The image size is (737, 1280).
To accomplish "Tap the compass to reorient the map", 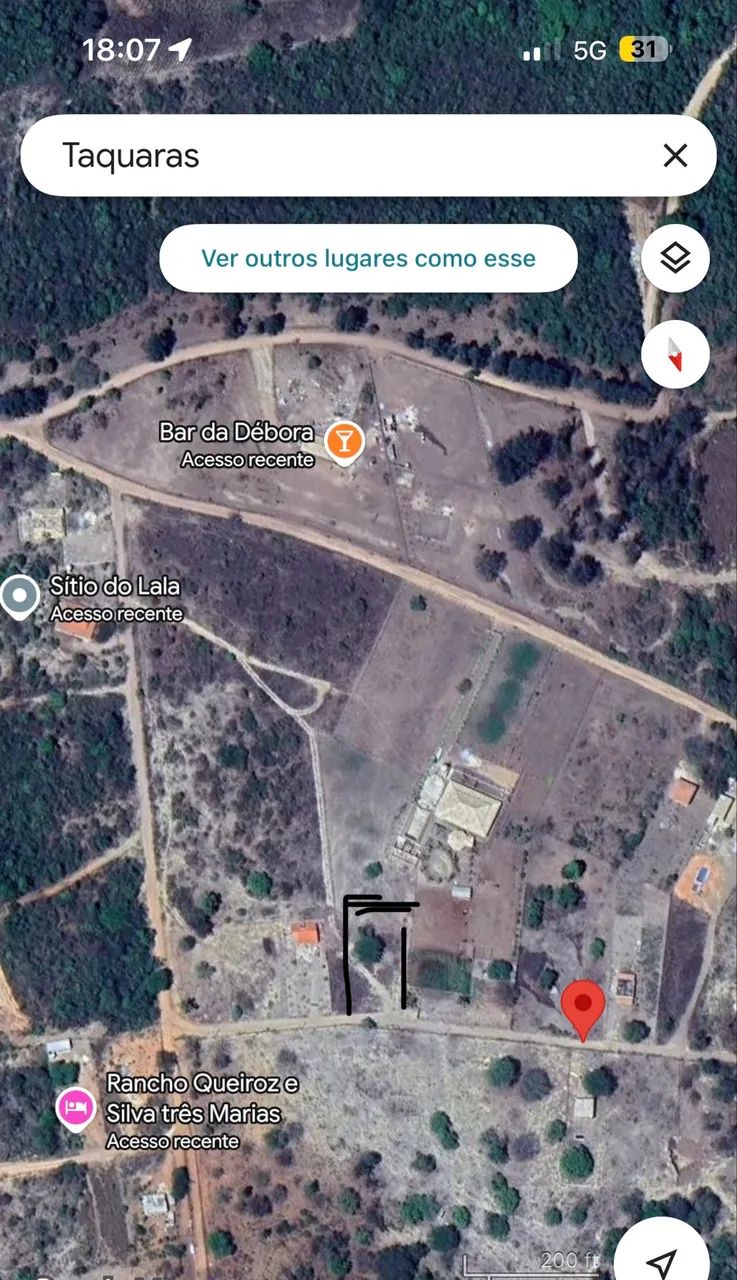I will (676, 354).
